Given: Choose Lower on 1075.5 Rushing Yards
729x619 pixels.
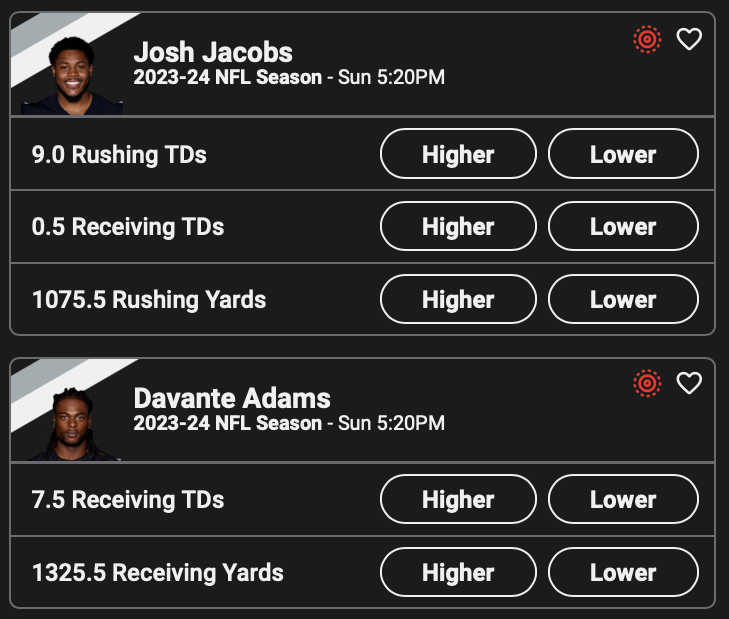Looking at the screenshot, I should pos(623,299).
